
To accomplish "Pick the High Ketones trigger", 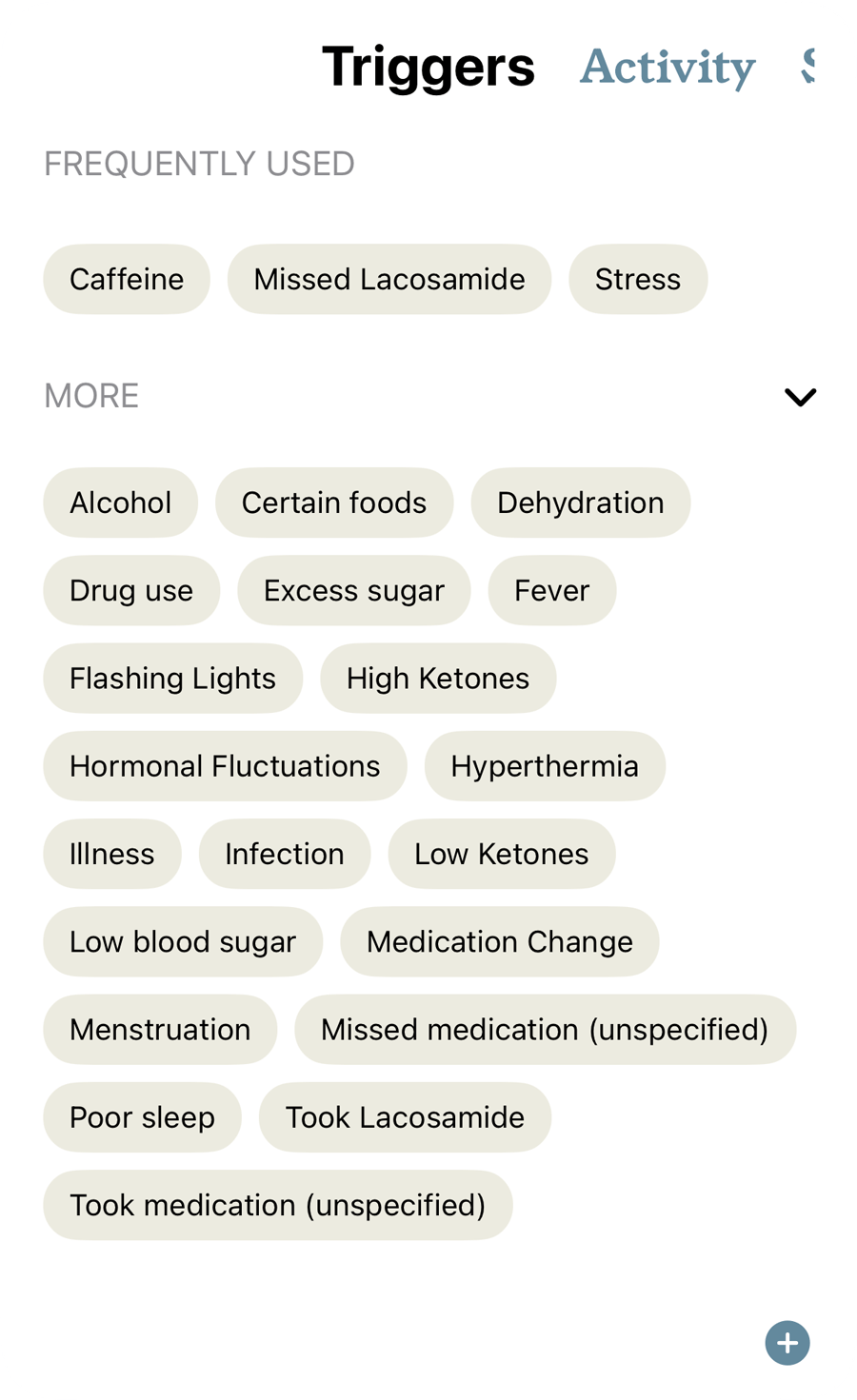I will point(438,679).
